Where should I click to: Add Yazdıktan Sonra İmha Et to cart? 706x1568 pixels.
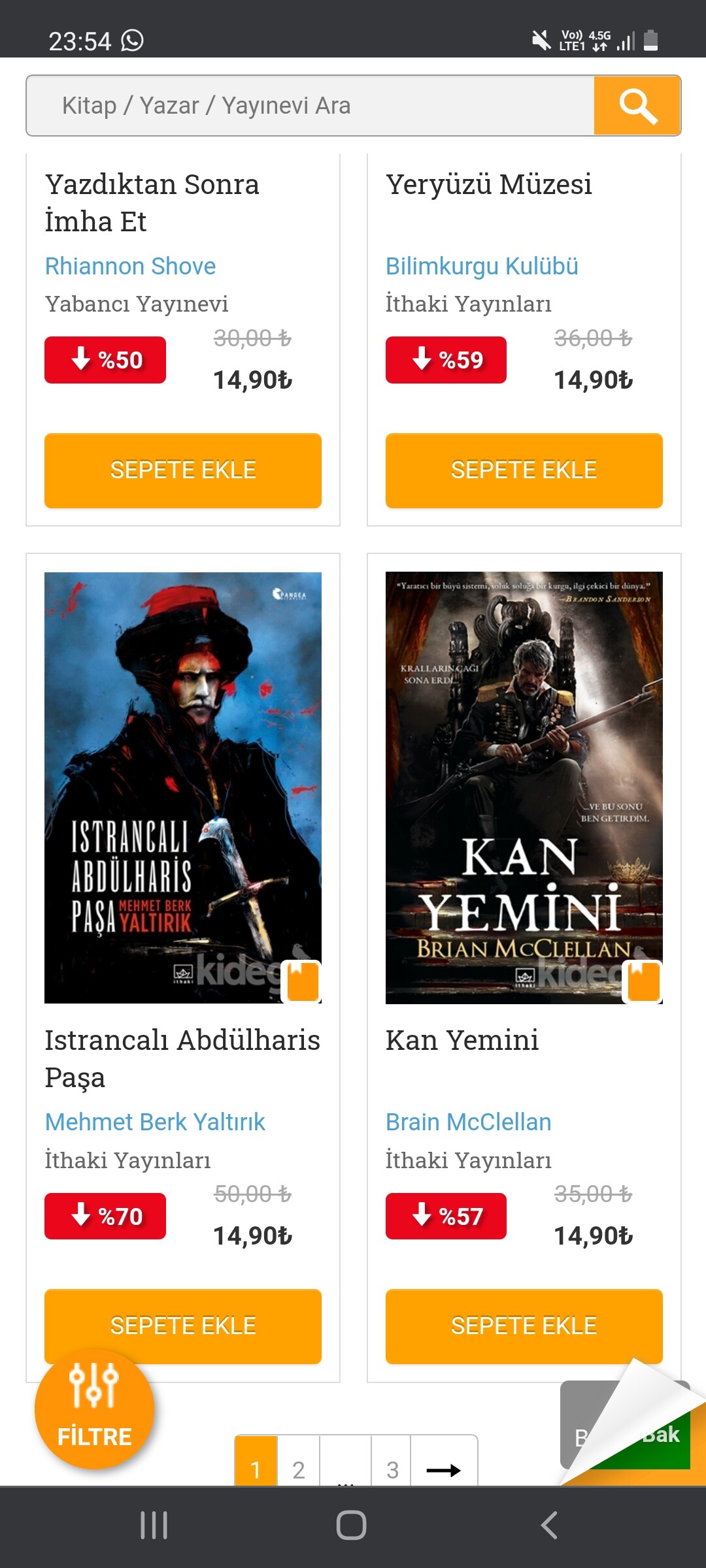[x=183, y=470]
